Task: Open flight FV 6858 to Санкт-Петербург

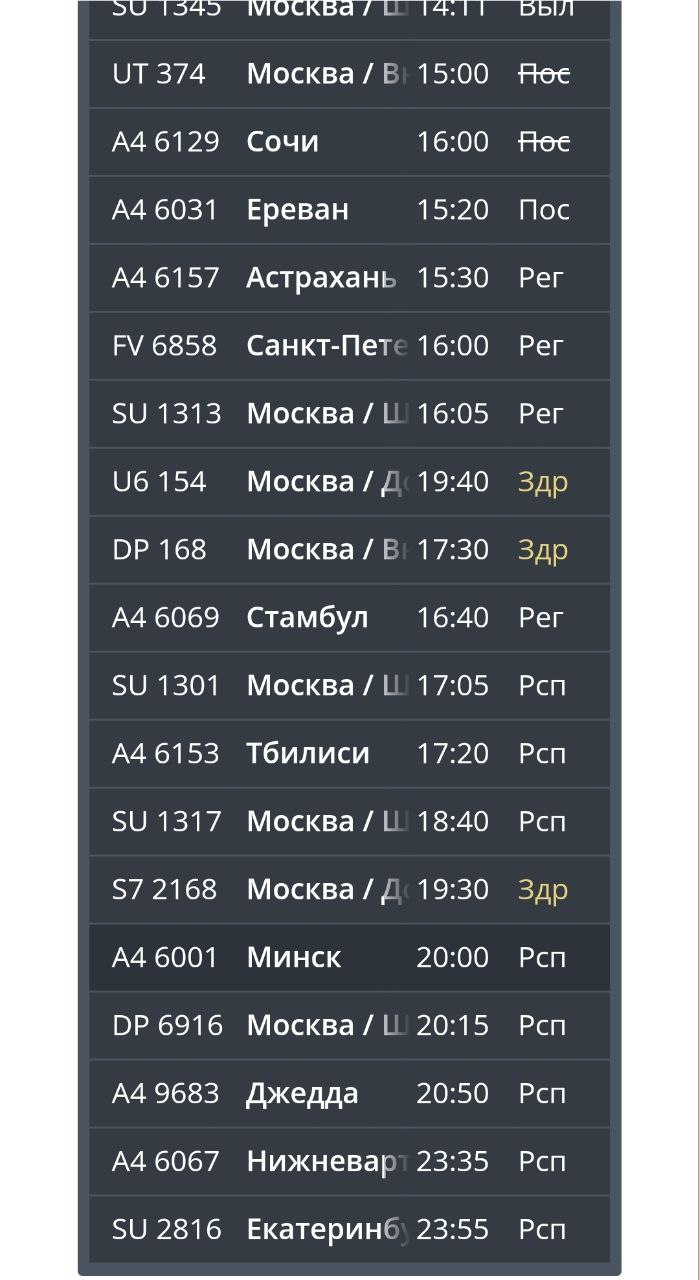Action: coord(348,346)
